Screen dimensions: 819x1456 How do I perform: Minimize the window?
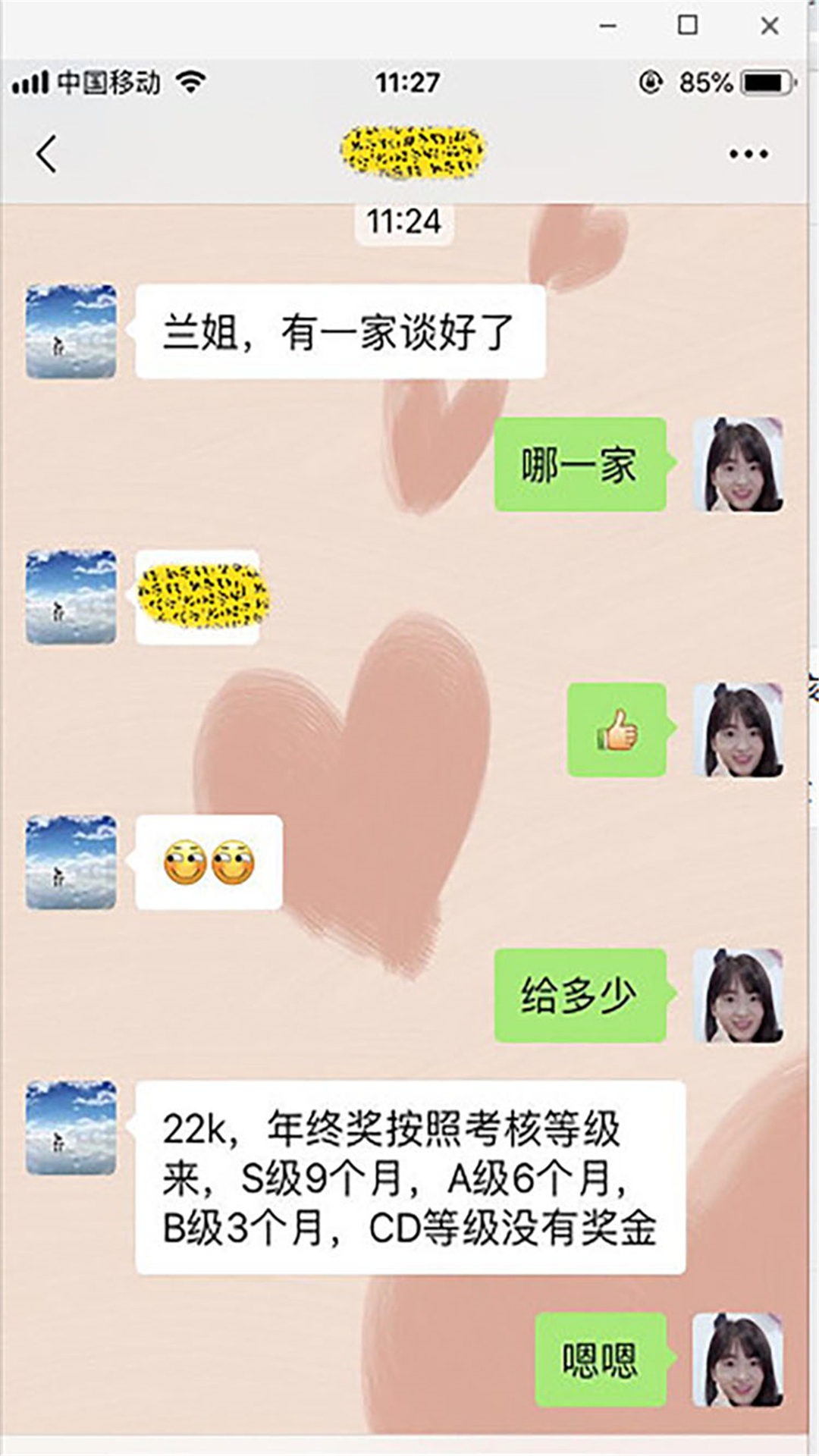click(x=608, y=26)
